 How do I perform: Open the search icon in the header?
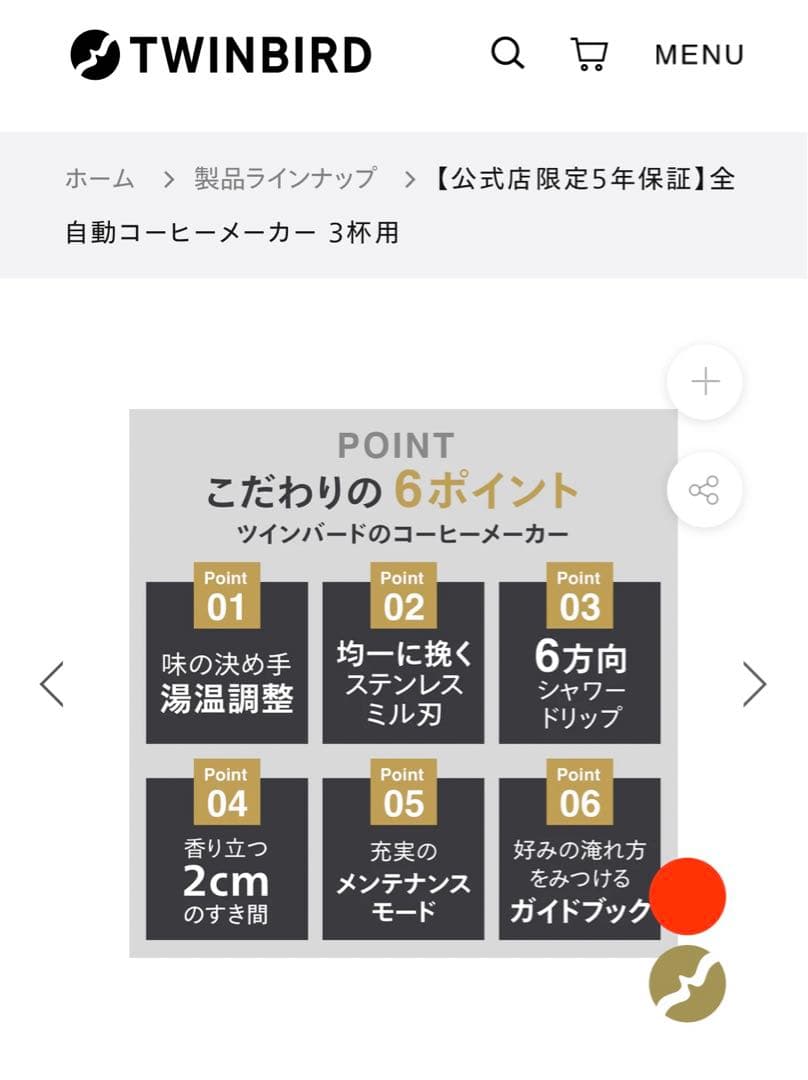[x=507, y=53]
